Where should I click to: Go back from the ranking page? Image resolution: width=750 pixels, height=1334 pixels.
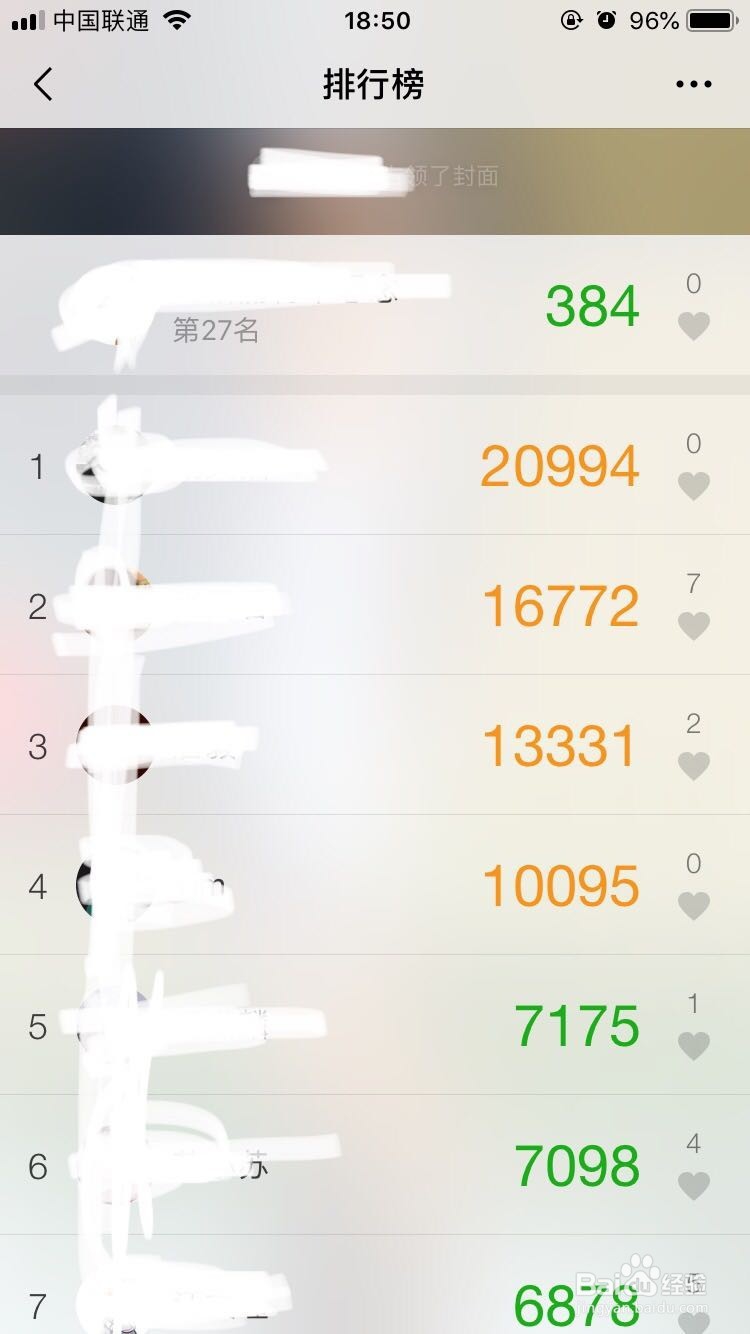42,85
